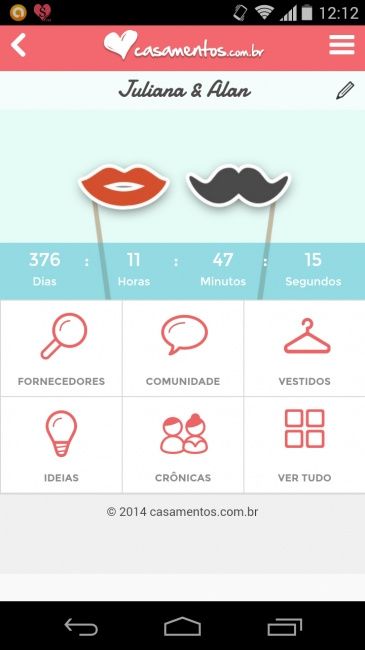Image resolution: width=365 pixels, height=650 pixels.
Task: Open the recent apps view
Action: (x=285, y=627)
